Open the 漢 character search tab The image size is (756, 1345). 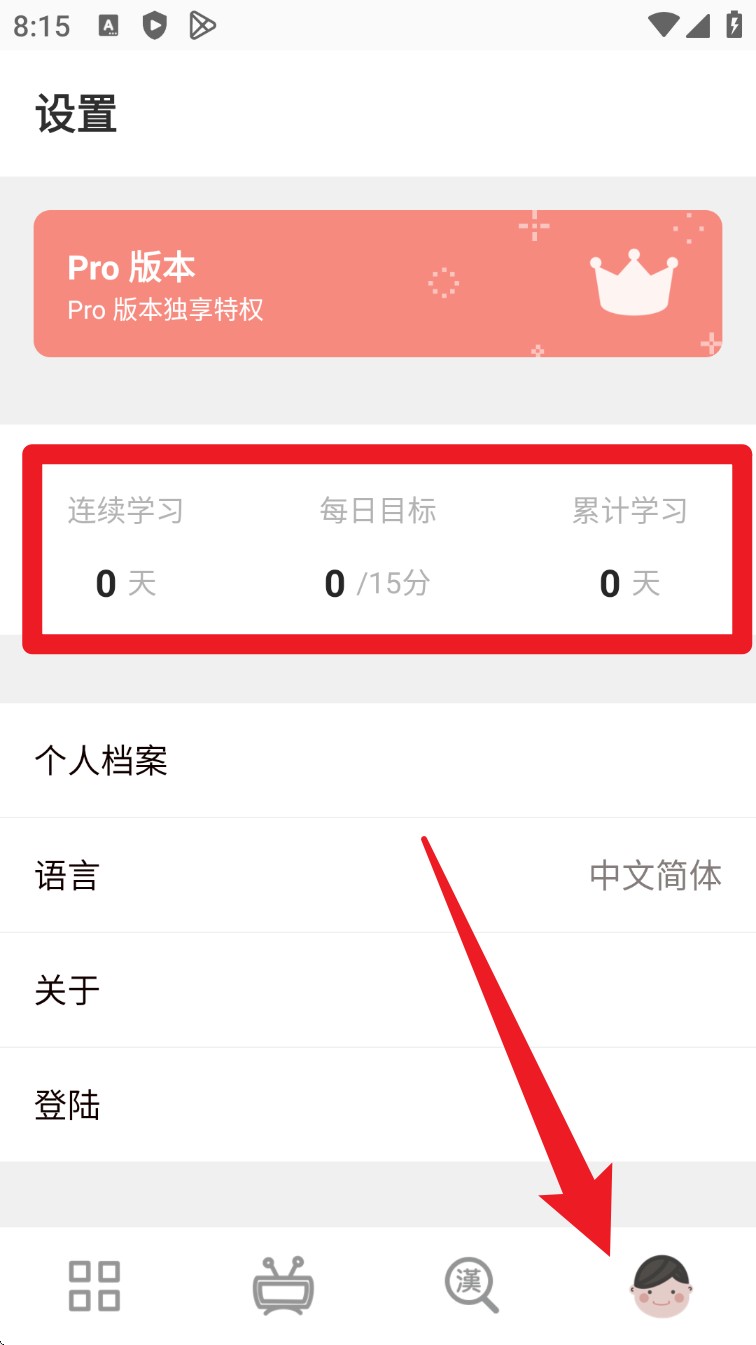click(x=472, y=1285)
